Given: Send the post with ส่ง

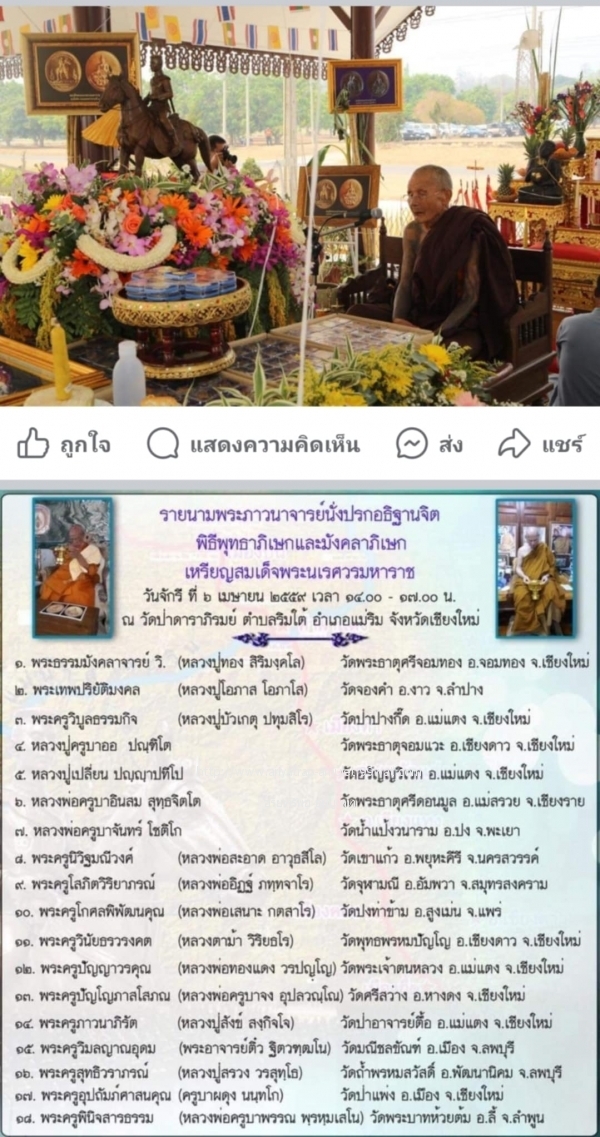Looking at the screenshot, I should pos(430,443).
